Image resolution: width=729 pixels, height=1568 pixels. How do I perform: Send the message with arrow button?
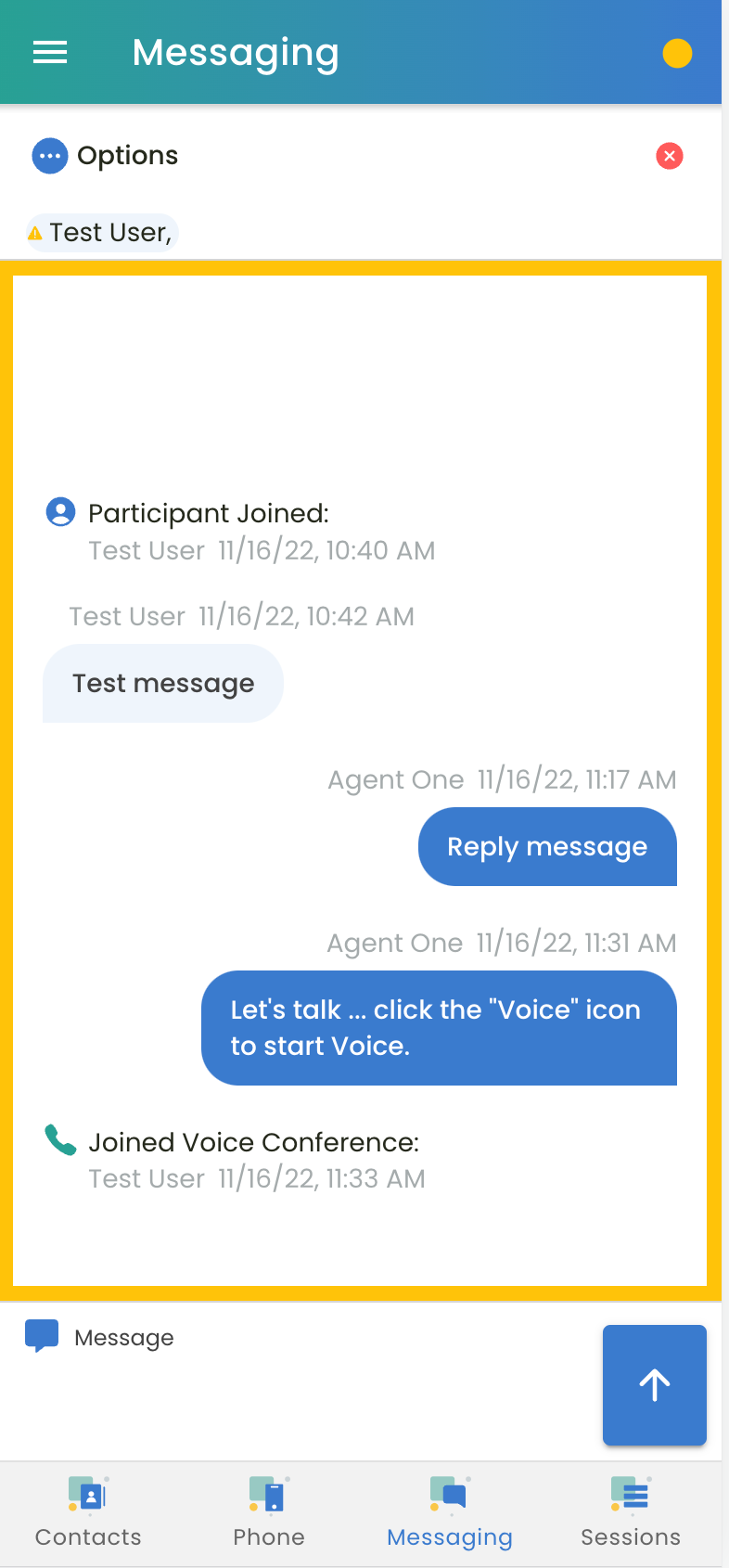coord(654,1384)
